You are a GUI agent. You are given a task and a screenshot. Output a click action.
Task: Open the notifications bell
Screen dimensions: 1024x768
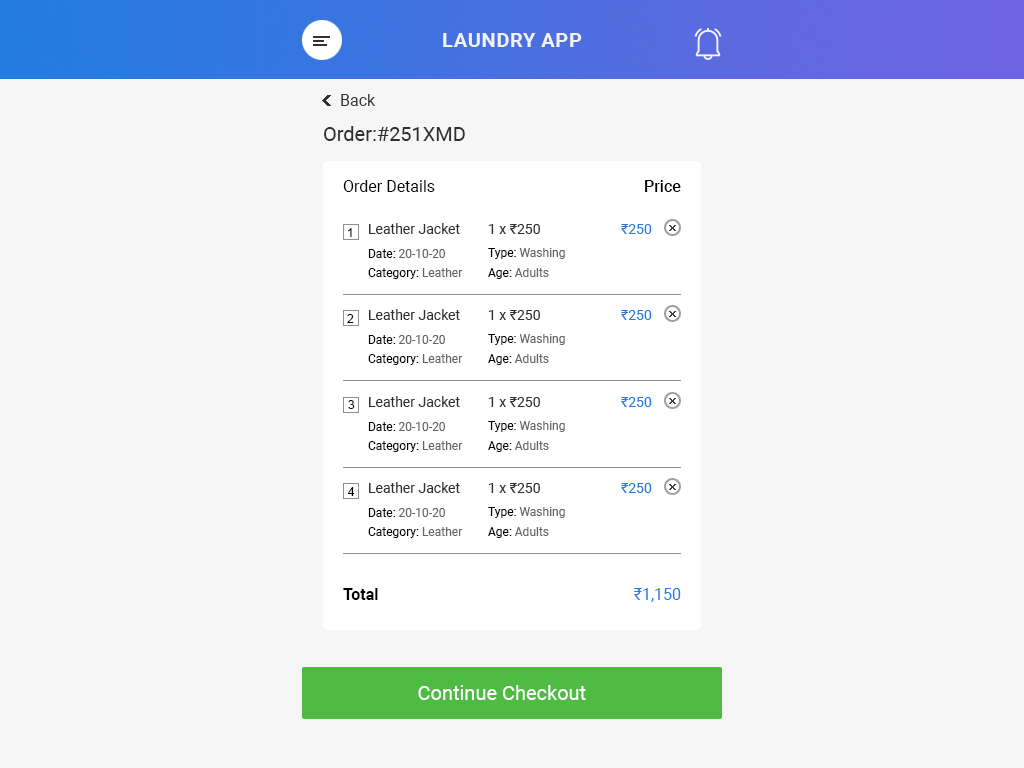click(708, 43)
